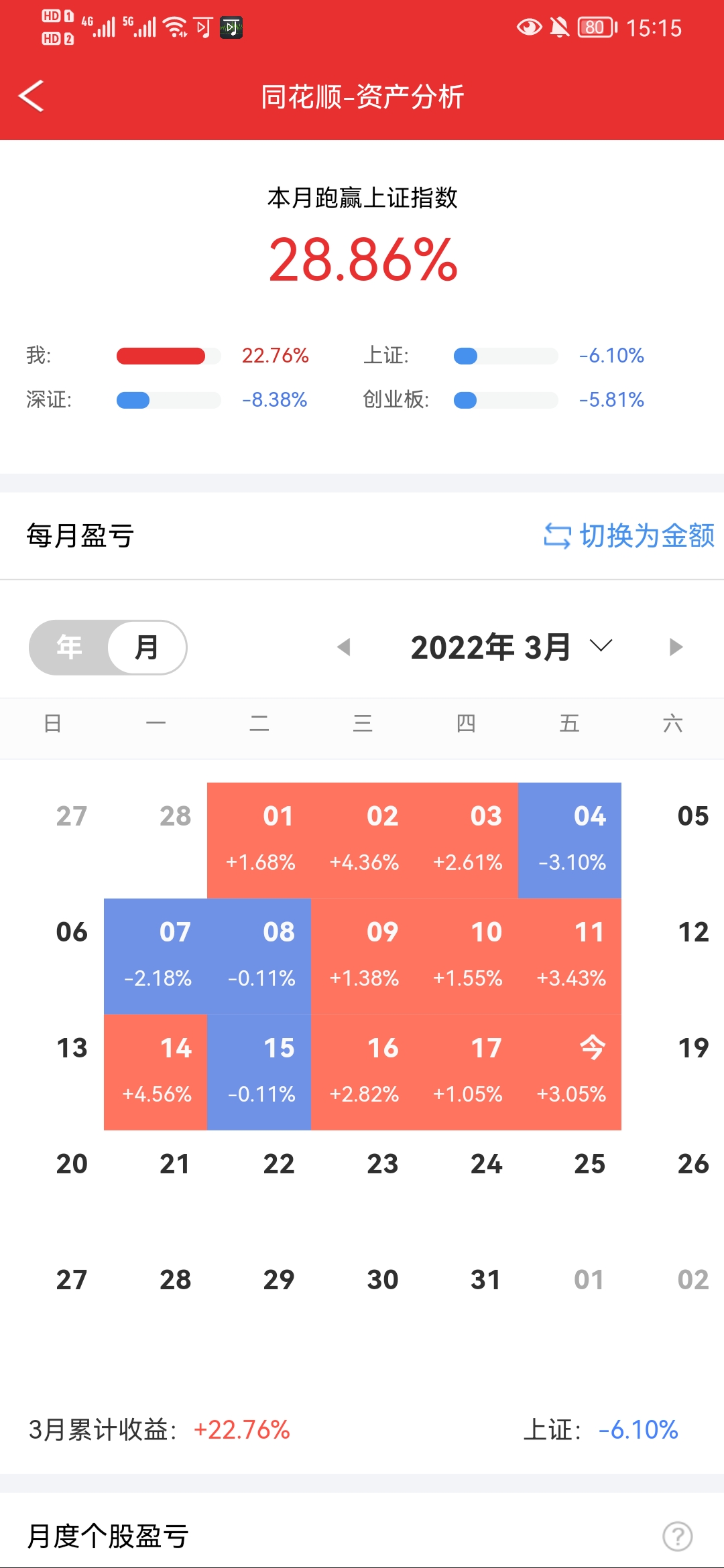This screenshot has height=1568, width=724.
Task: Switch to the 年 view
Action: pos(70,647)
